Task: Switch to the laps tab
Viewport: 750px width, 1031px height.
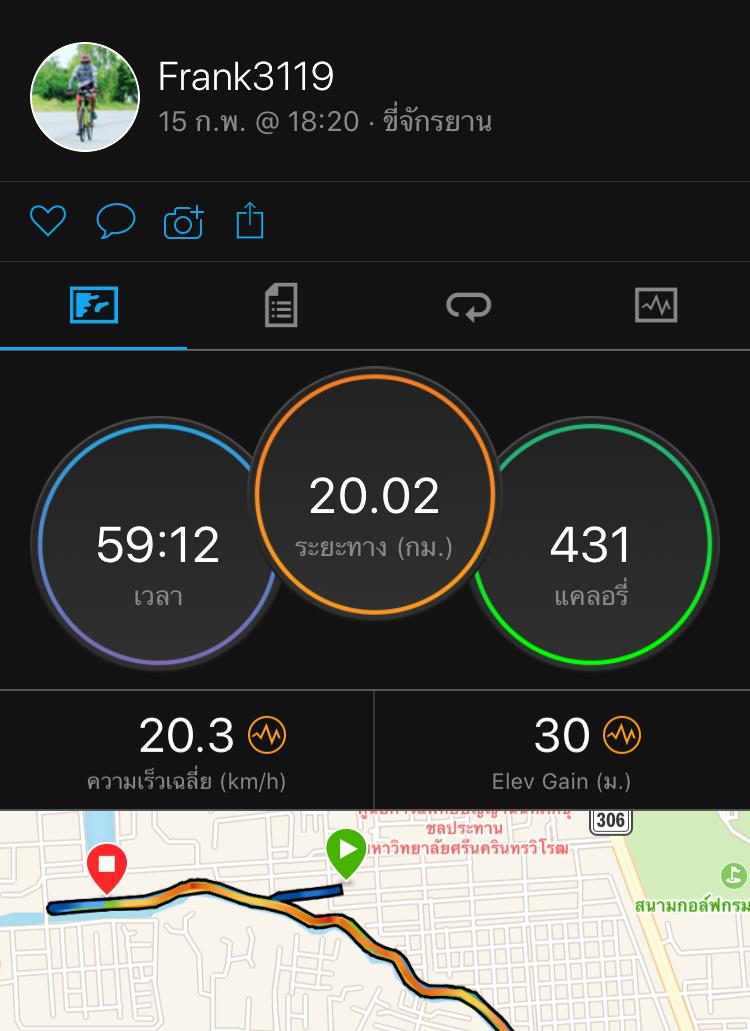Action: (468, 305)
